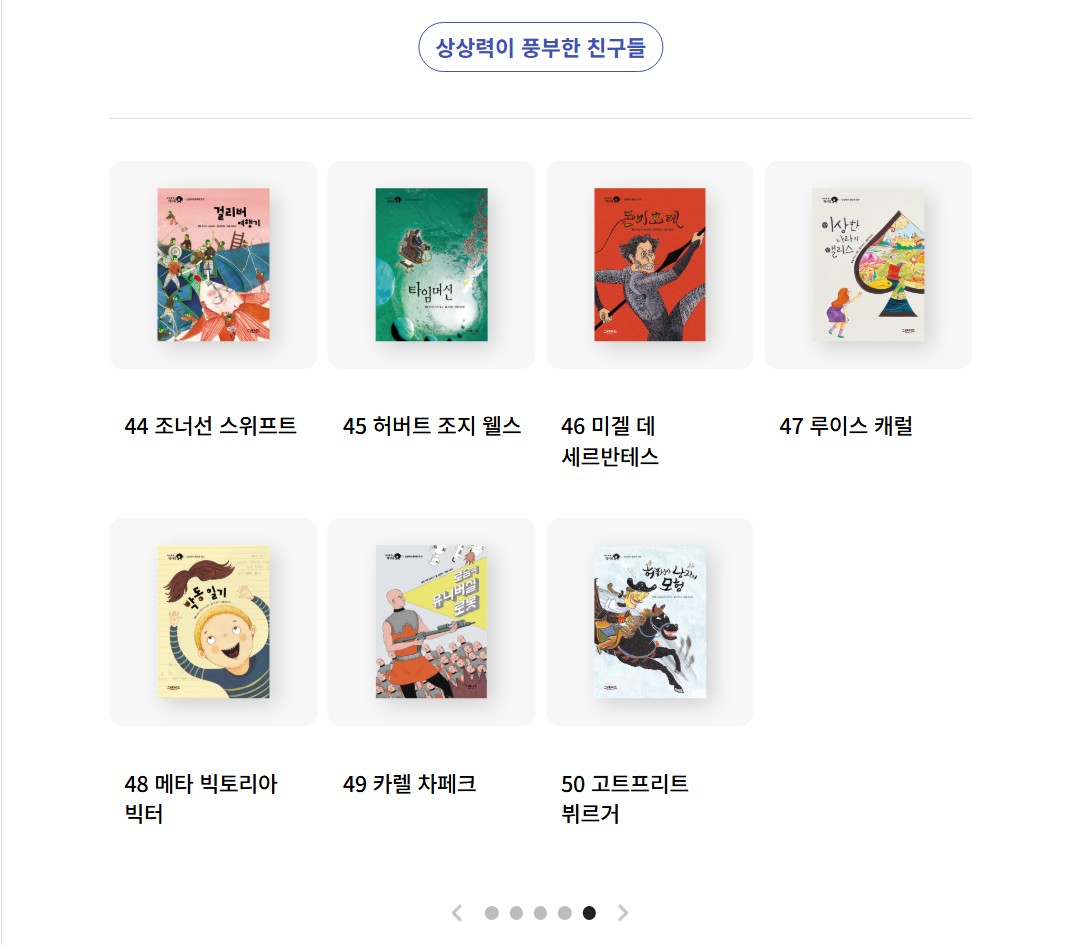Select the 상상력이 풍부한 친구들 chip
The height and width of the screenshot is (945, 1079).
540,47
